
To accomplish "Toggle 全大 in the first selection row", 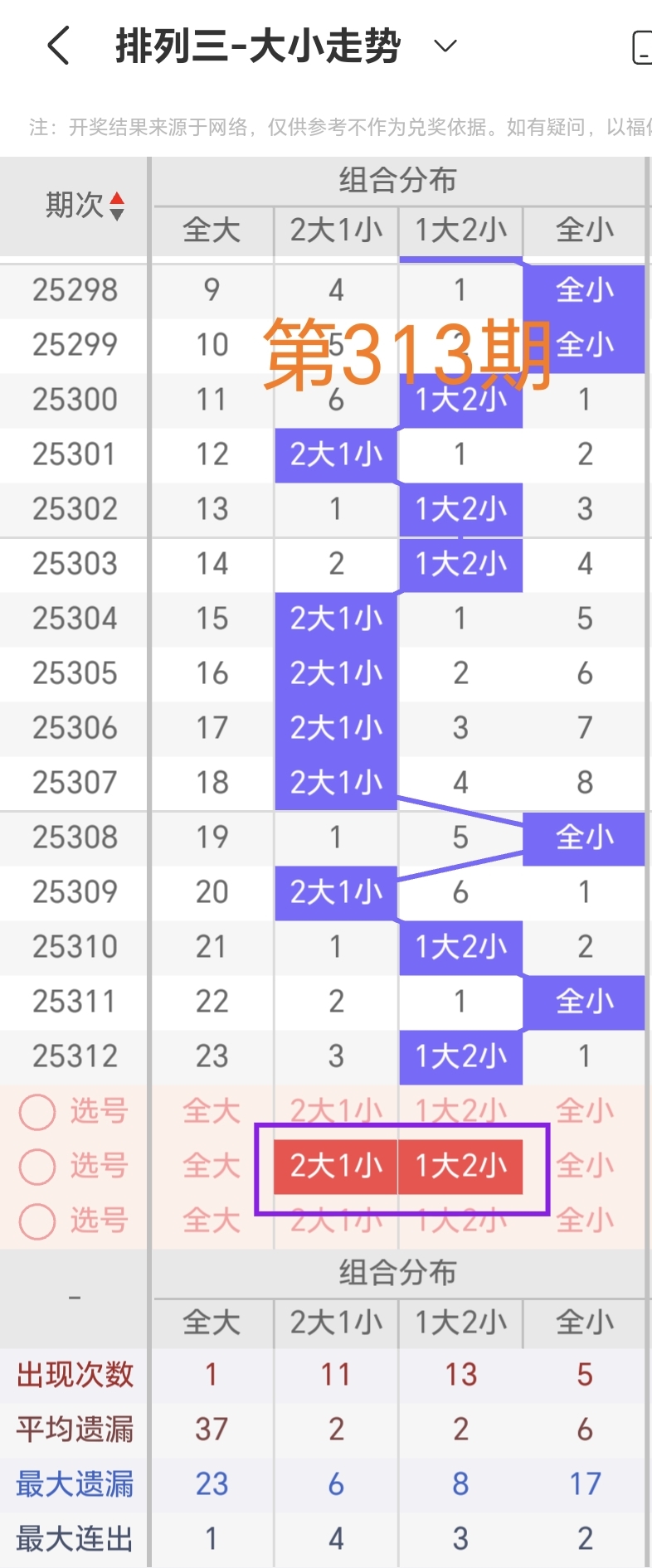I will (212, 1110).
